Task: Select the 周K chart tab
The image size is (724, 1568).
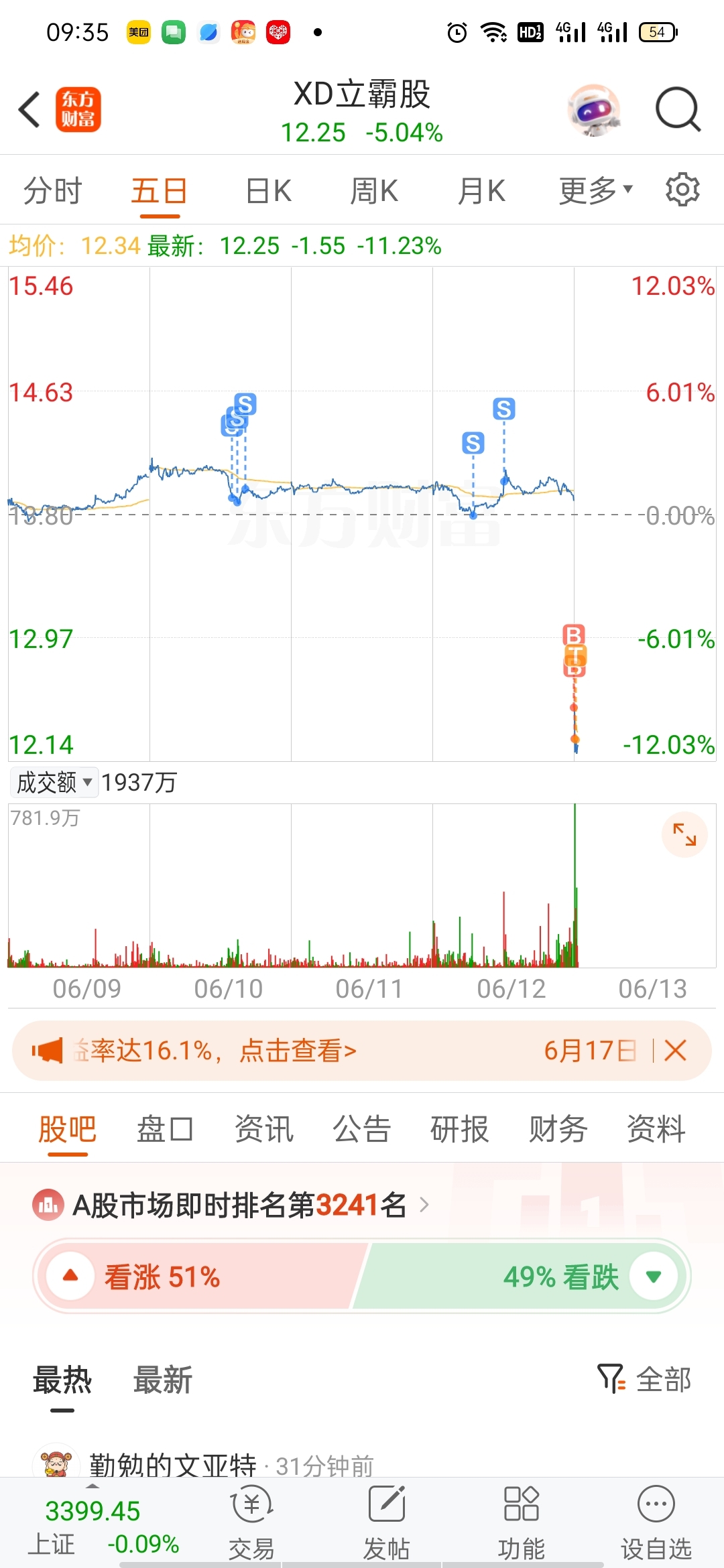Action: click(374, 191)
